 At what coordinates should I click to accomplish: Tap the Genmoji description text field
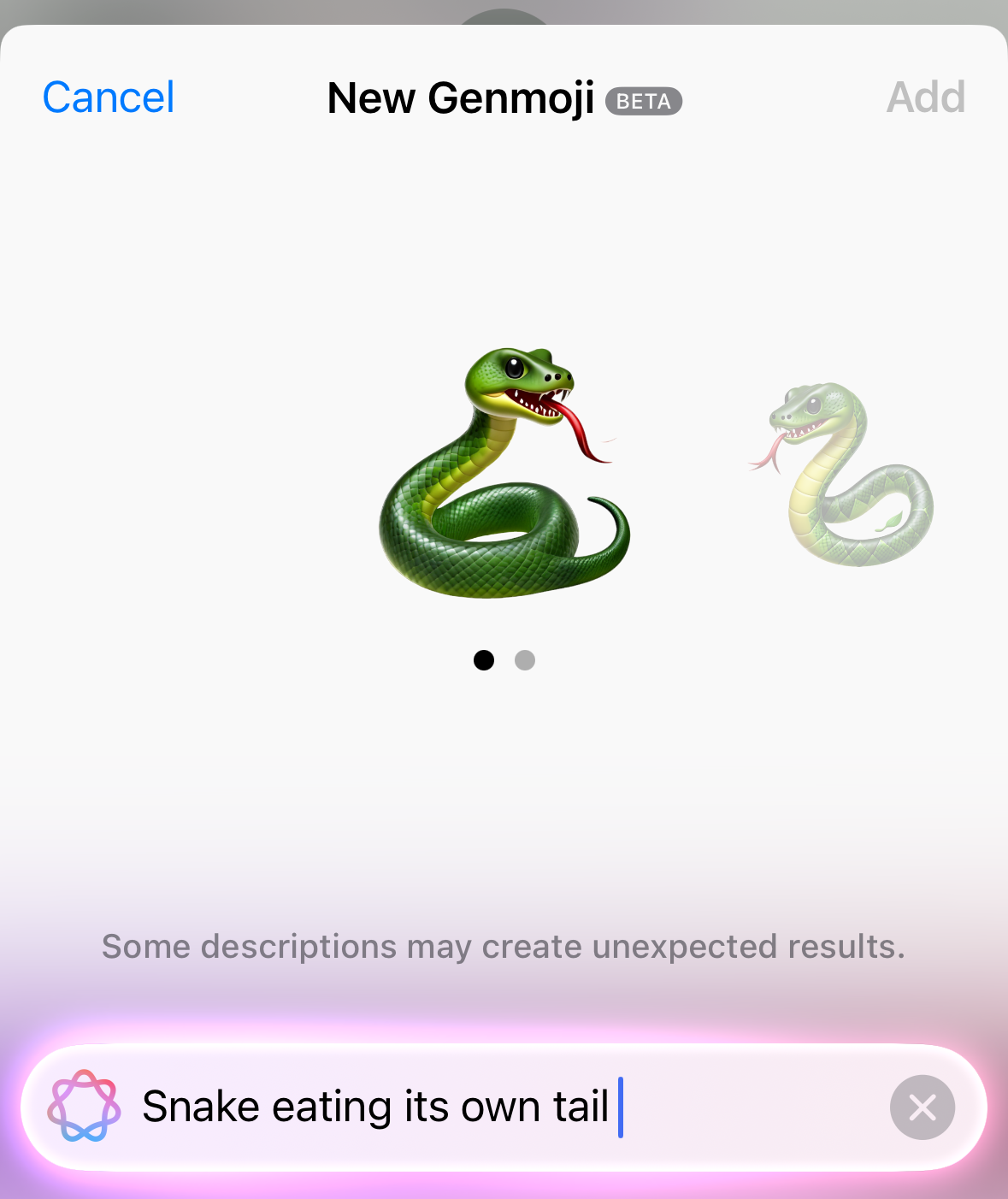pos(496,1107)
